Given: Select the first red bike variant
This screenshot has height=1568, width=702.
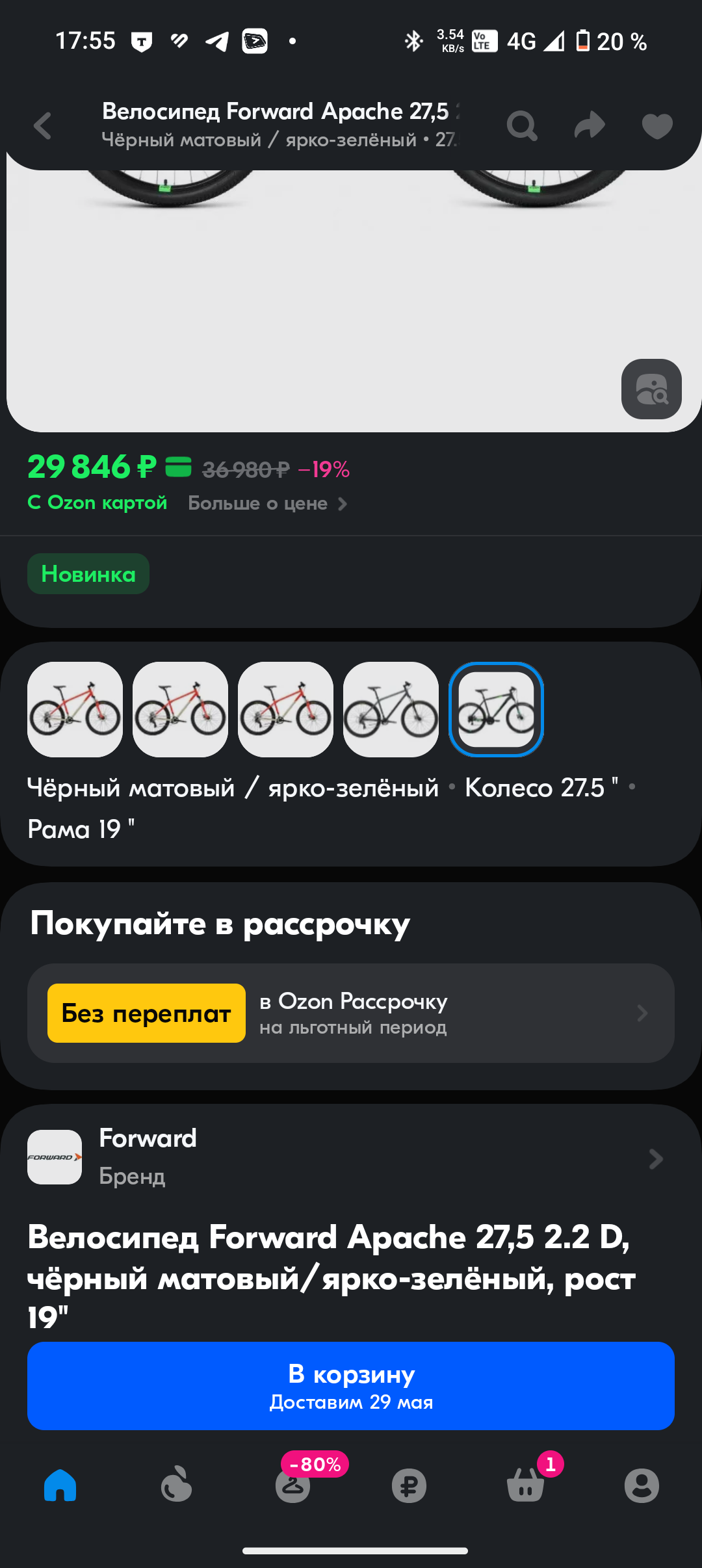Looking at the screenshot, I should 75,709.
